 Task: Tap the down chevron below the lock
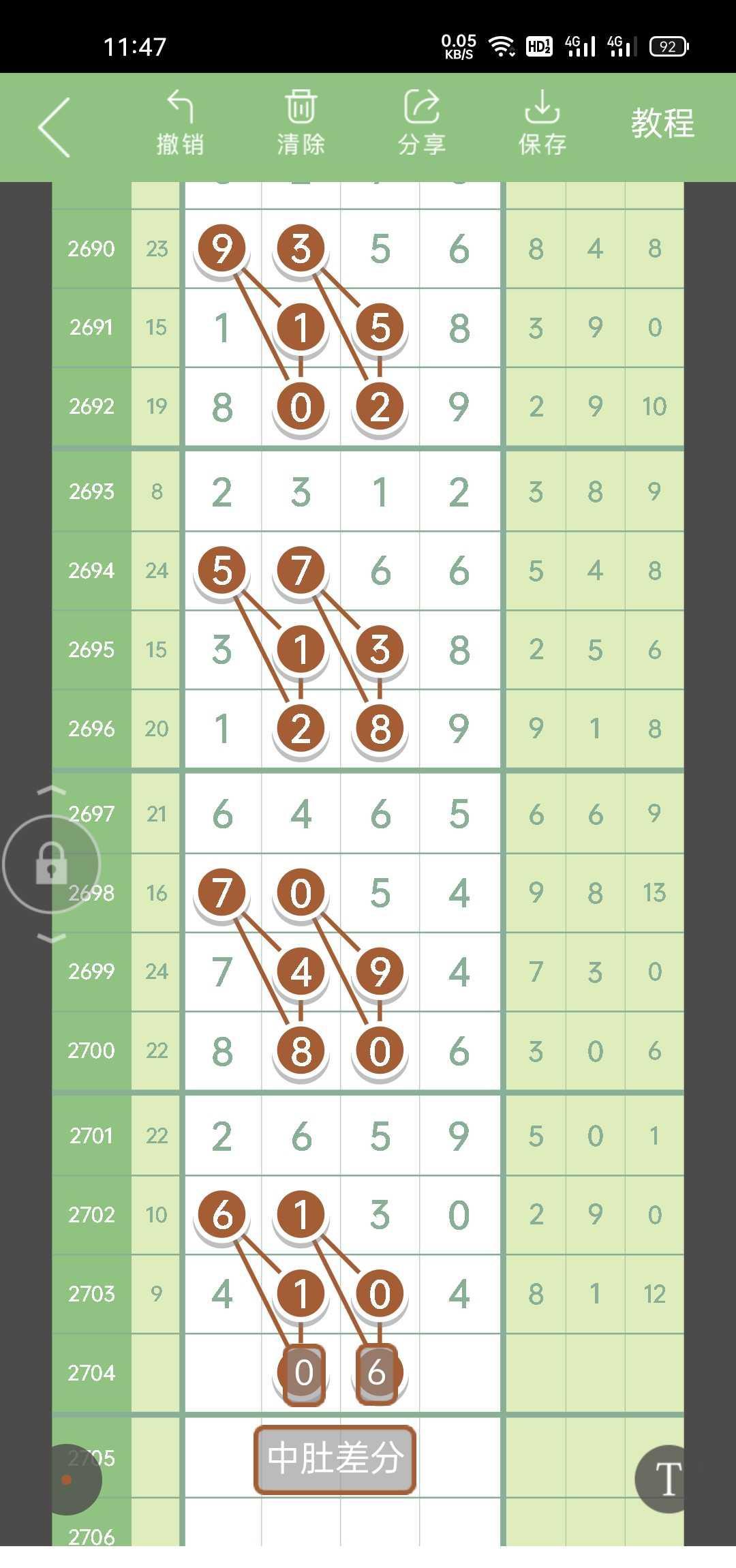[x=52, y=939]
